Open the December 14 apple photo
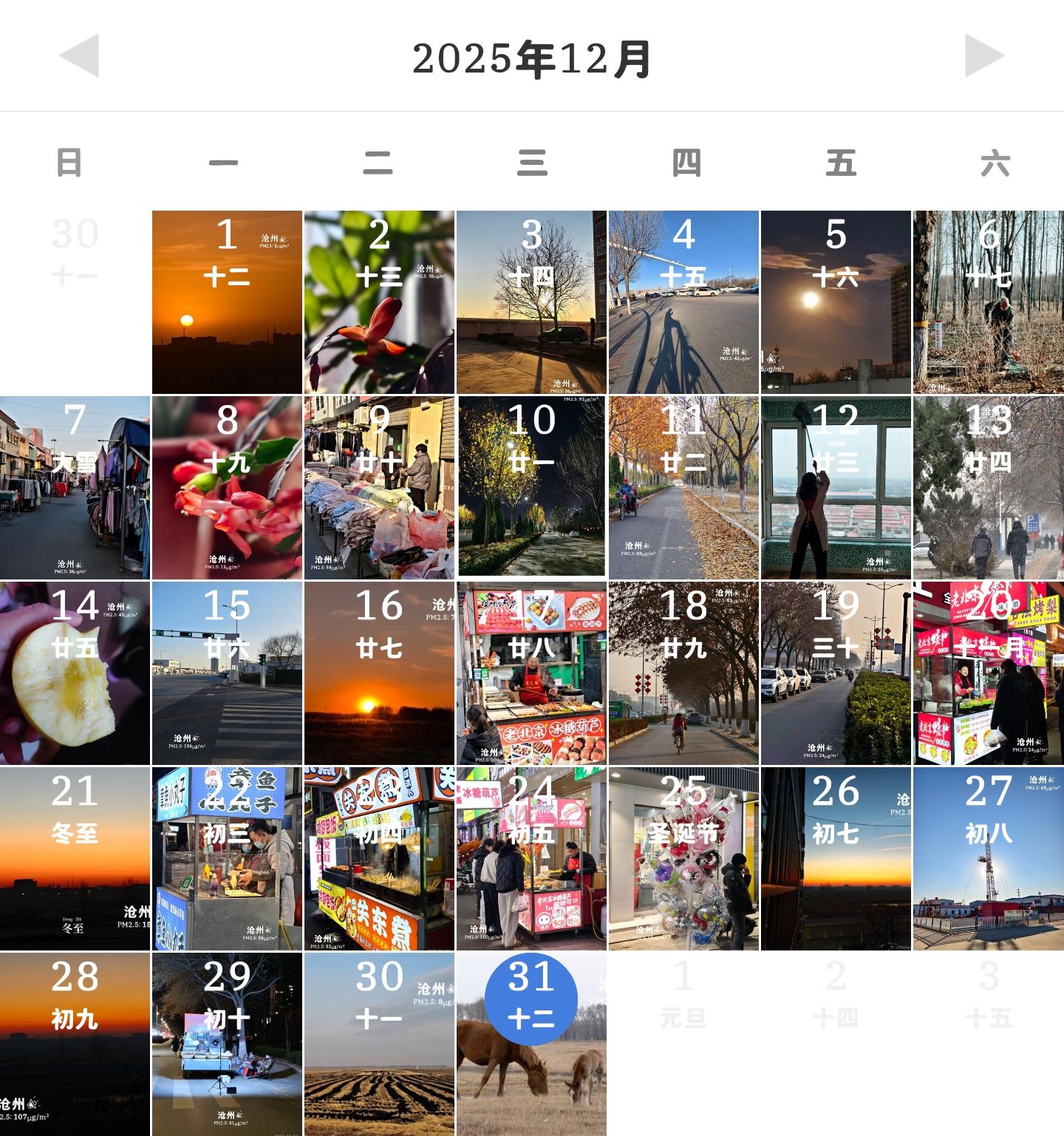1064x1136 pixels. click(75, 673)
